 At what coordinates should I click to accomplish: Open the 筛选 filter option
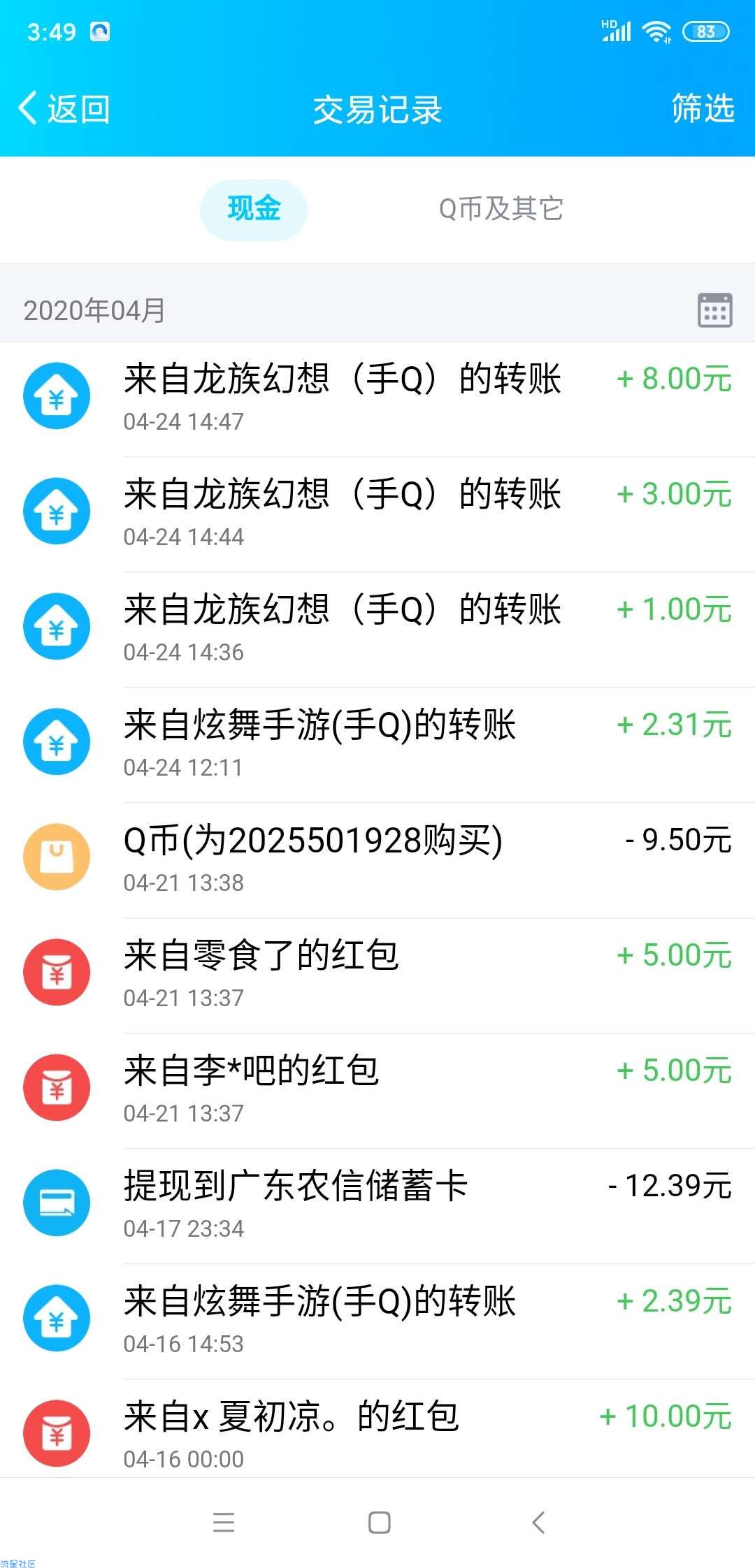[703, 109]
